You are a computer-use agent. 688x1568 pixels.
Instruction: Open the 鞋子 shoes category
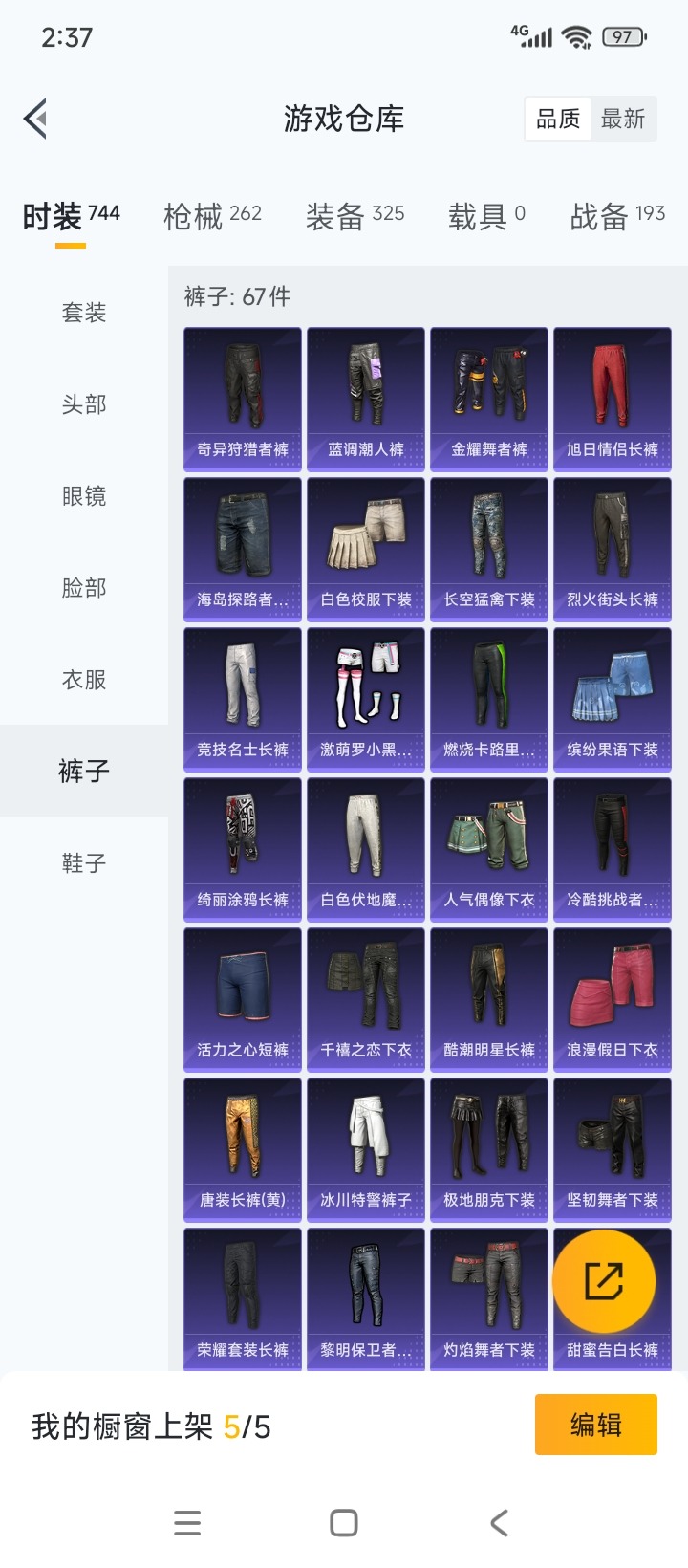tap(81, 862)
